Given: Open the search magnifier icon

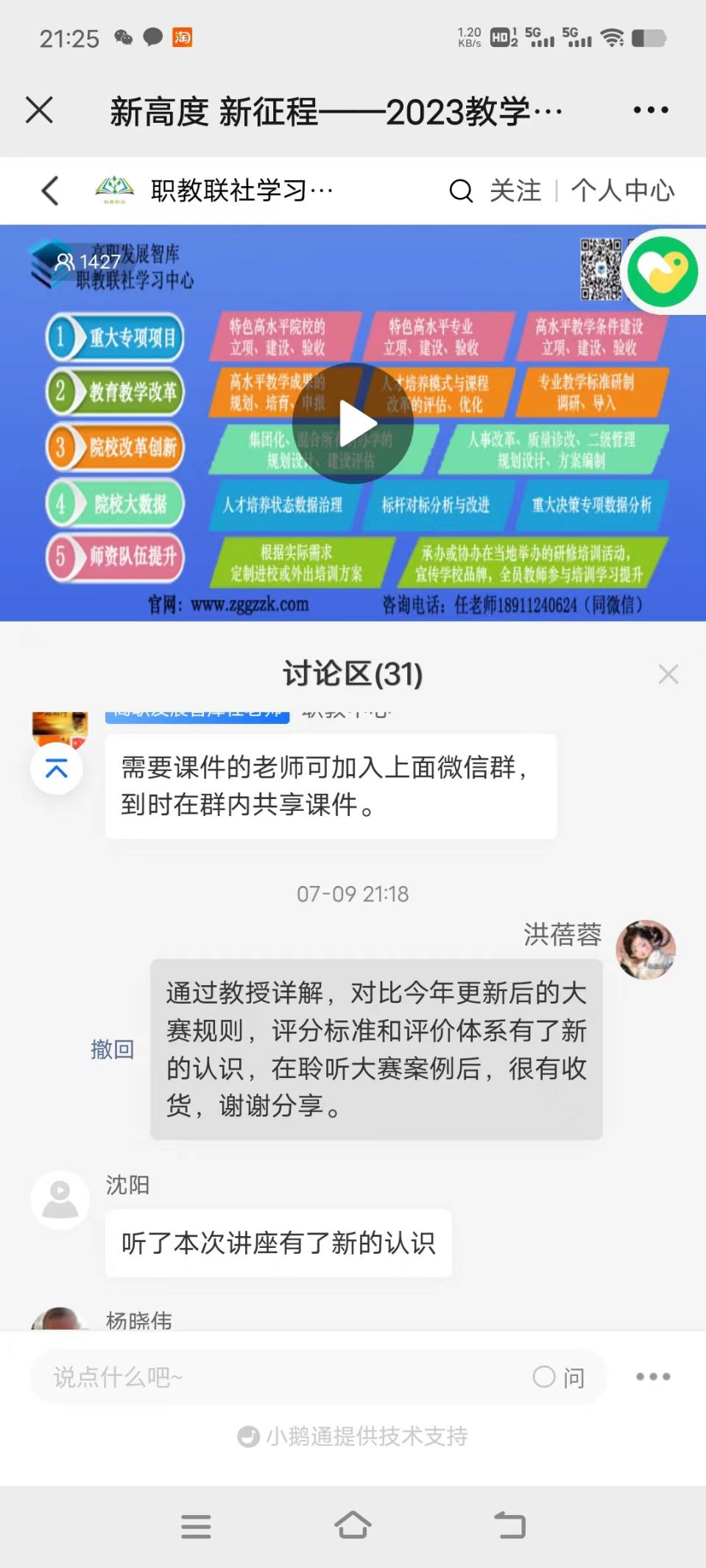Looking at the screenshot, I should [x=461, y=191].
